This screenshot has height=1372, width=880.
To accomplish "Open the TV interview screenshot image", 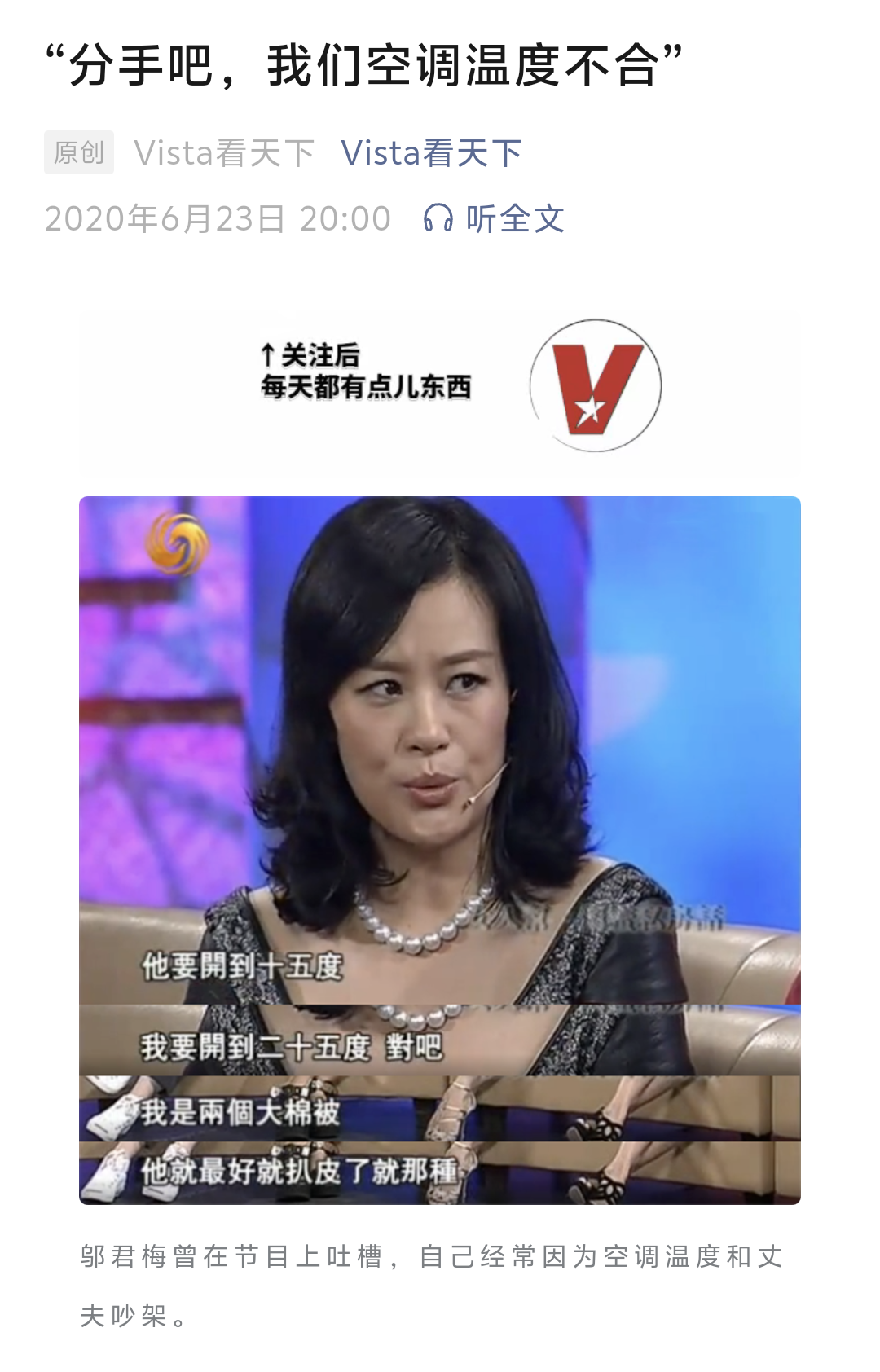I will pyautogui.click(x=440, y=849).
